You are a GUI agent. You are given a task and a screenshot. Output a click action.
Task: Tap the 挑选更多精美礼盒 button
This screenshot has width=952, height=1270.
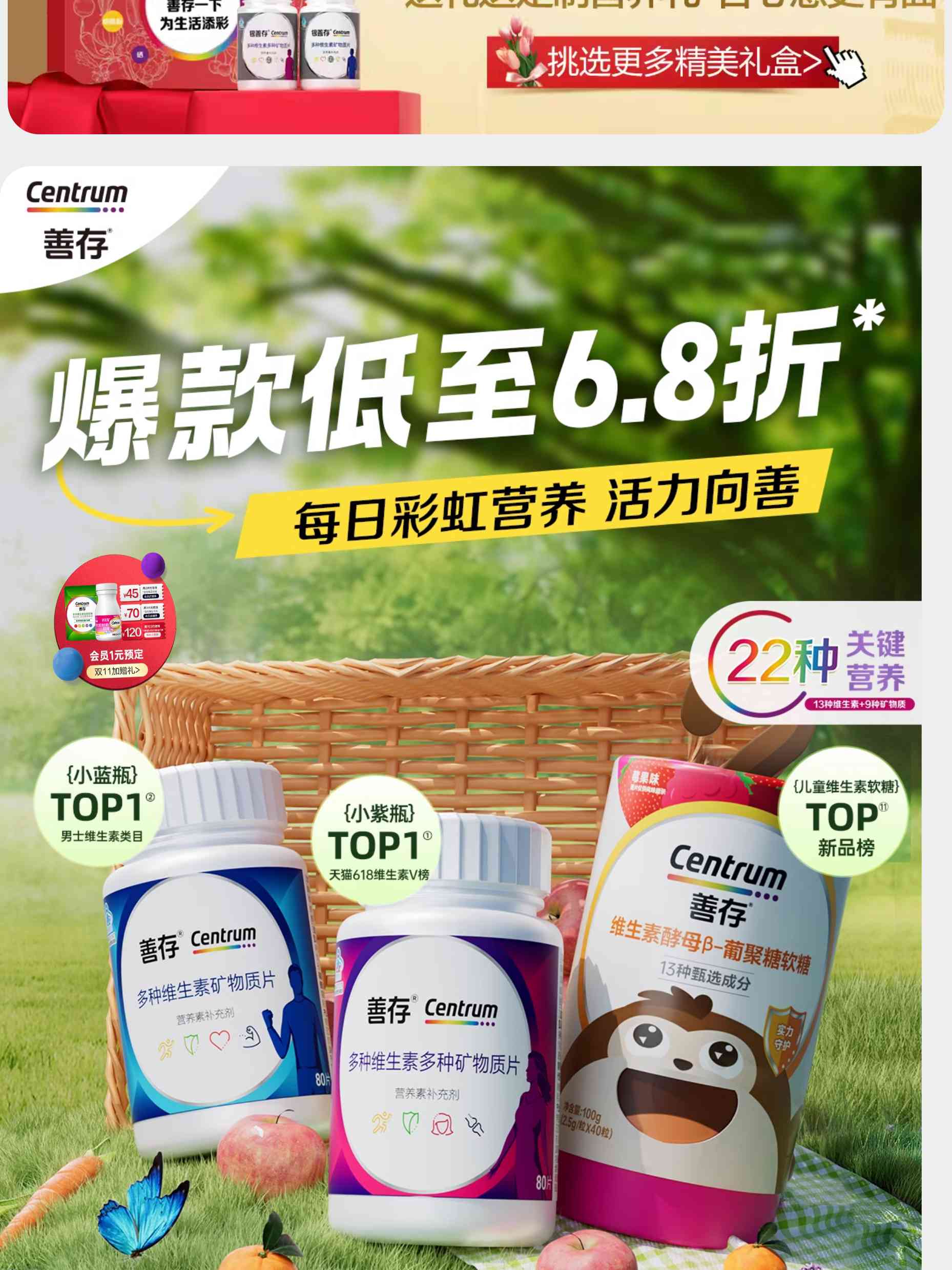[663, 62]
